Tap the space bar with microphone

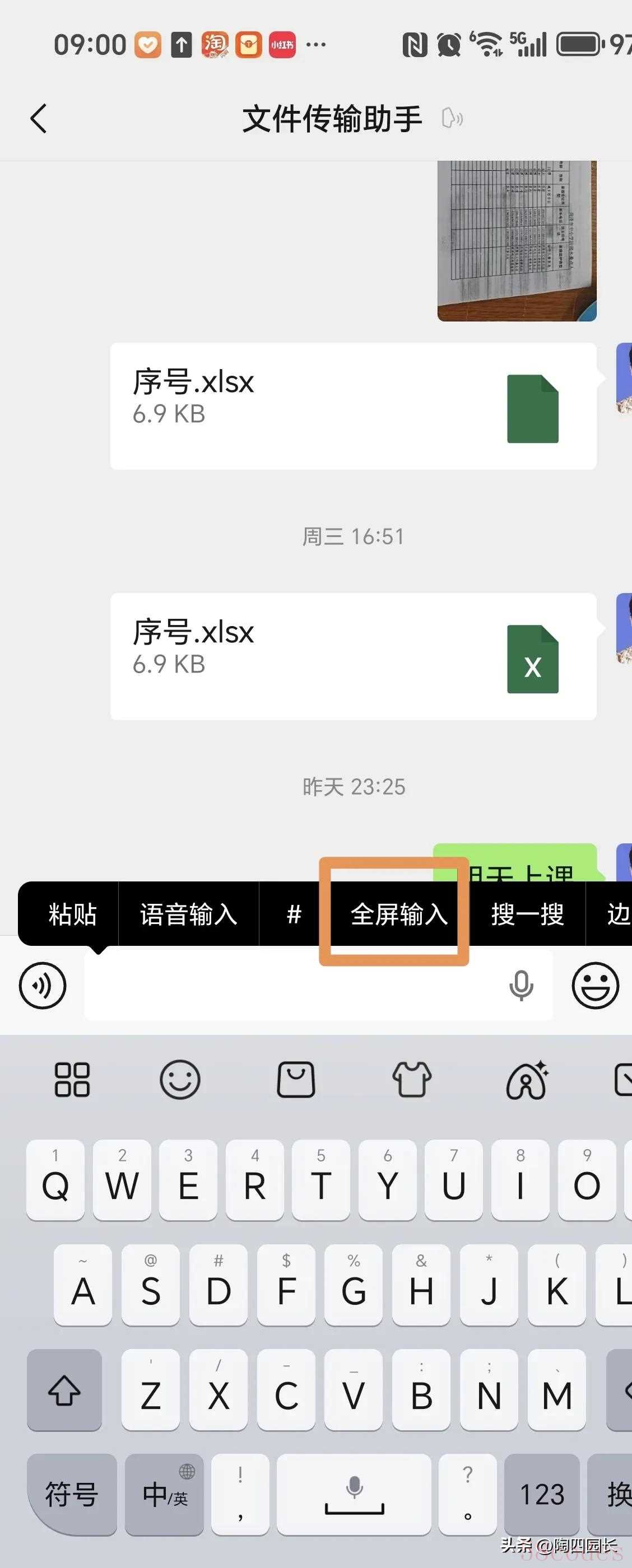click(354, 1494)
